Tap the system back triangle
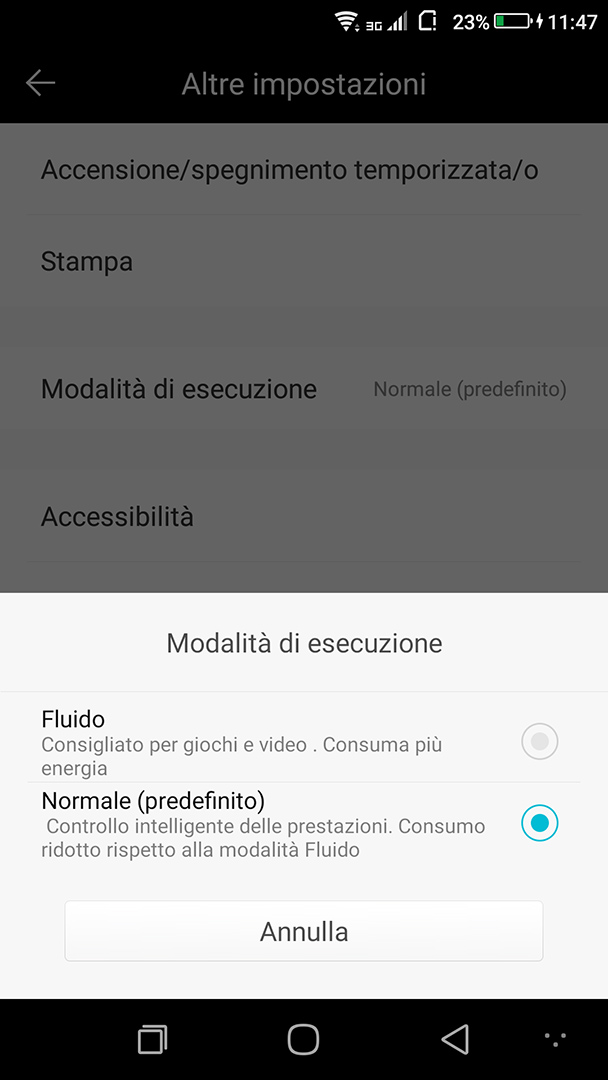This screenshot has height=1080, width=608. [455, 1039]
